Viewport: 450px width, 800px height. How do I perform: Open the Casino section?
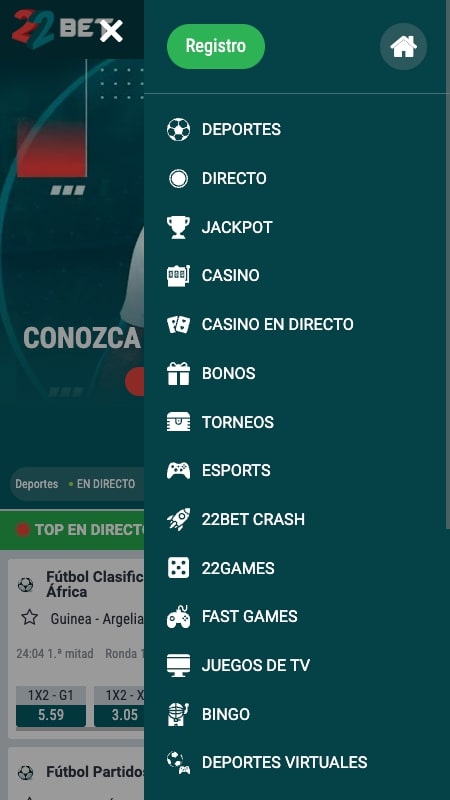pos(295,276)
